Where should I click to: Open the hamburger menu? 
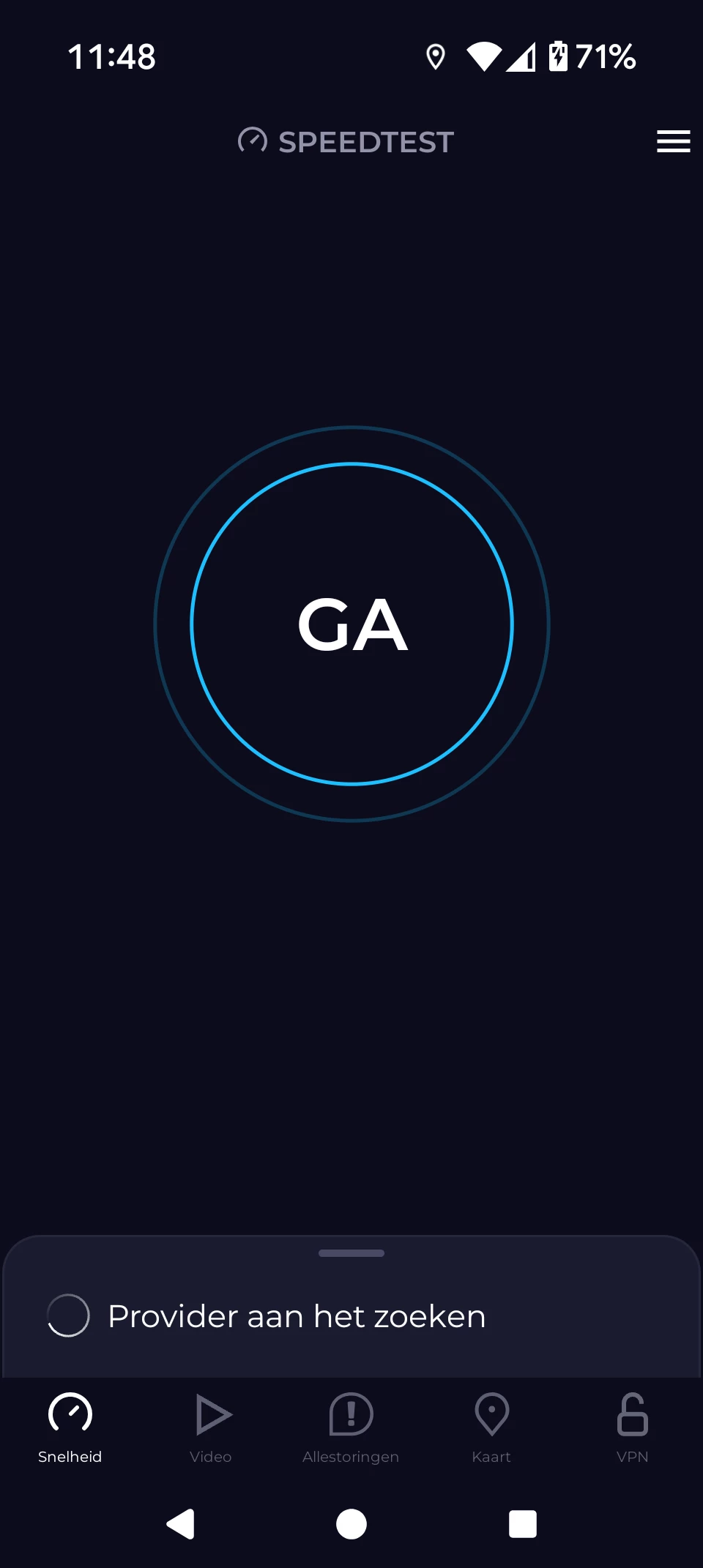tap(673, 141)
